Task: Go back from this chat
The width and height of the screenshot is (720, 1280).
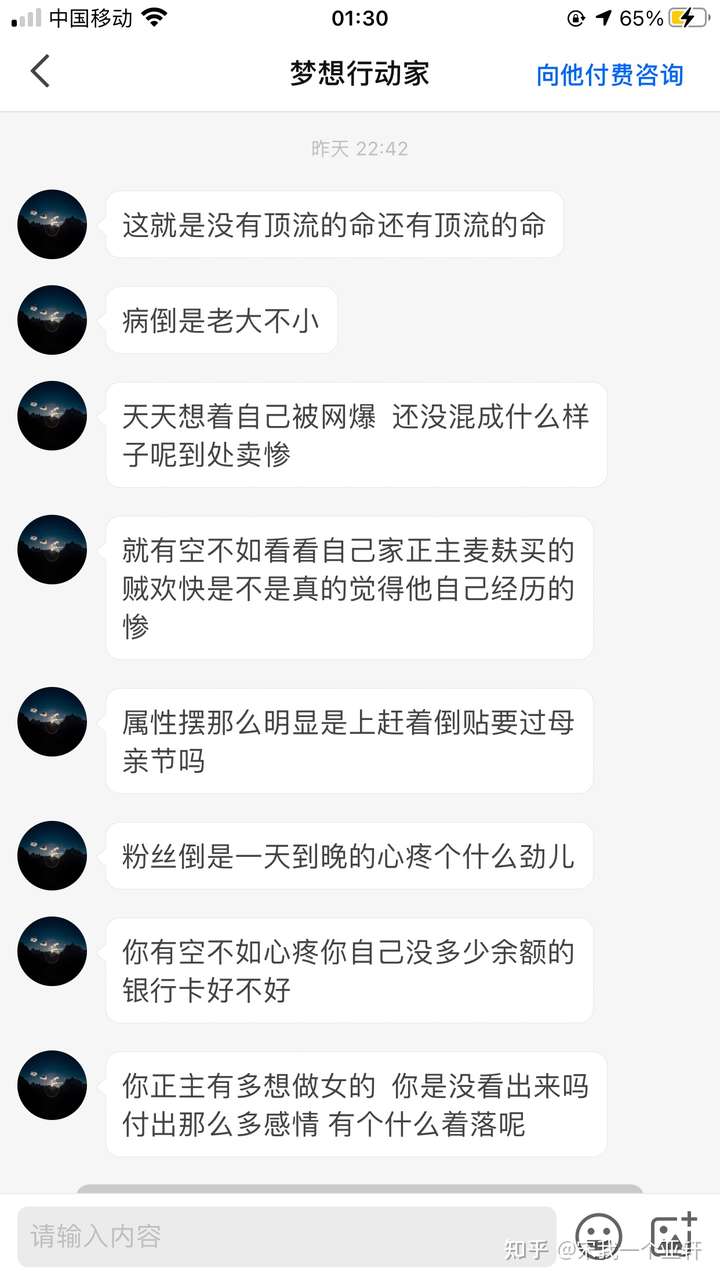Action: click(40, 72)
